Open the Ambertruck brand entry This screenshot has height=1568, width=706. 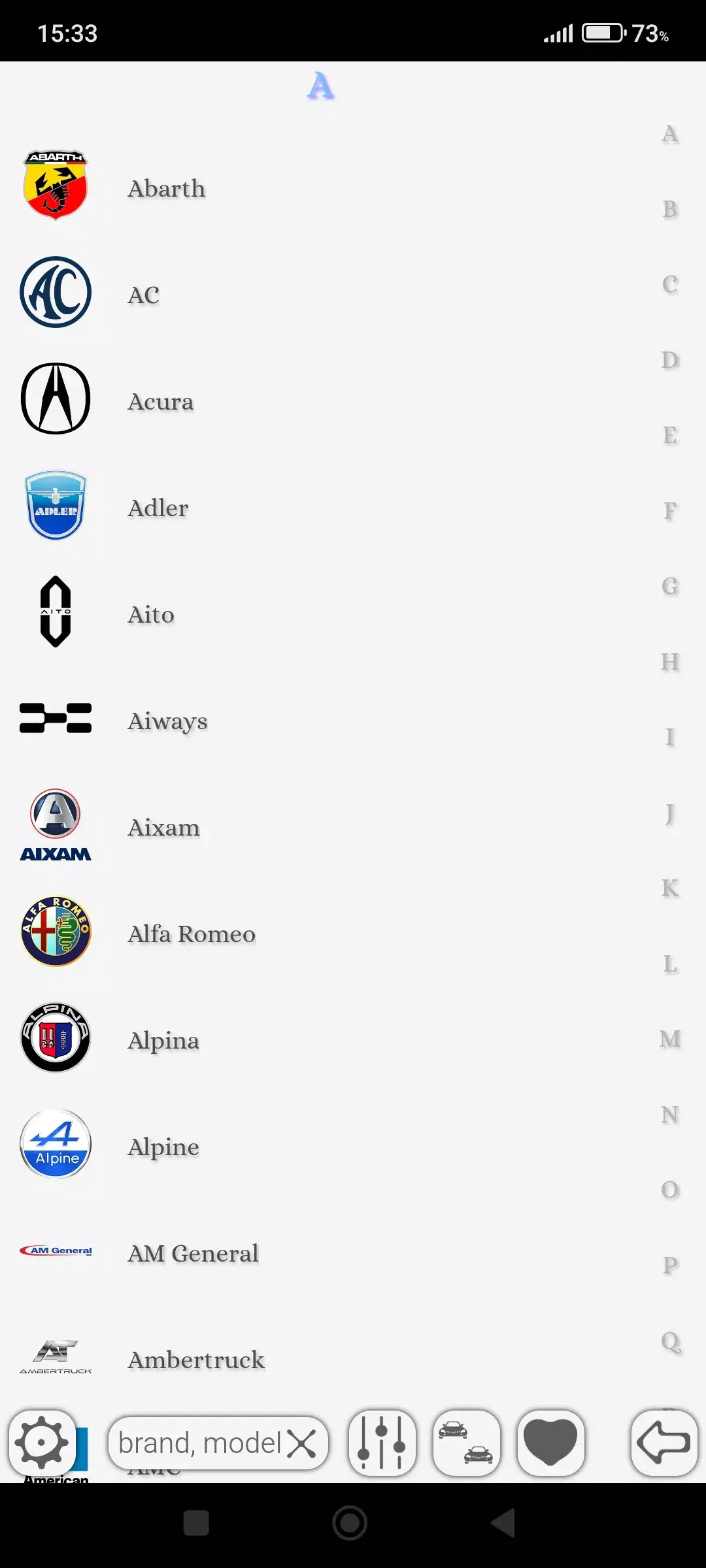(195, 1360)
